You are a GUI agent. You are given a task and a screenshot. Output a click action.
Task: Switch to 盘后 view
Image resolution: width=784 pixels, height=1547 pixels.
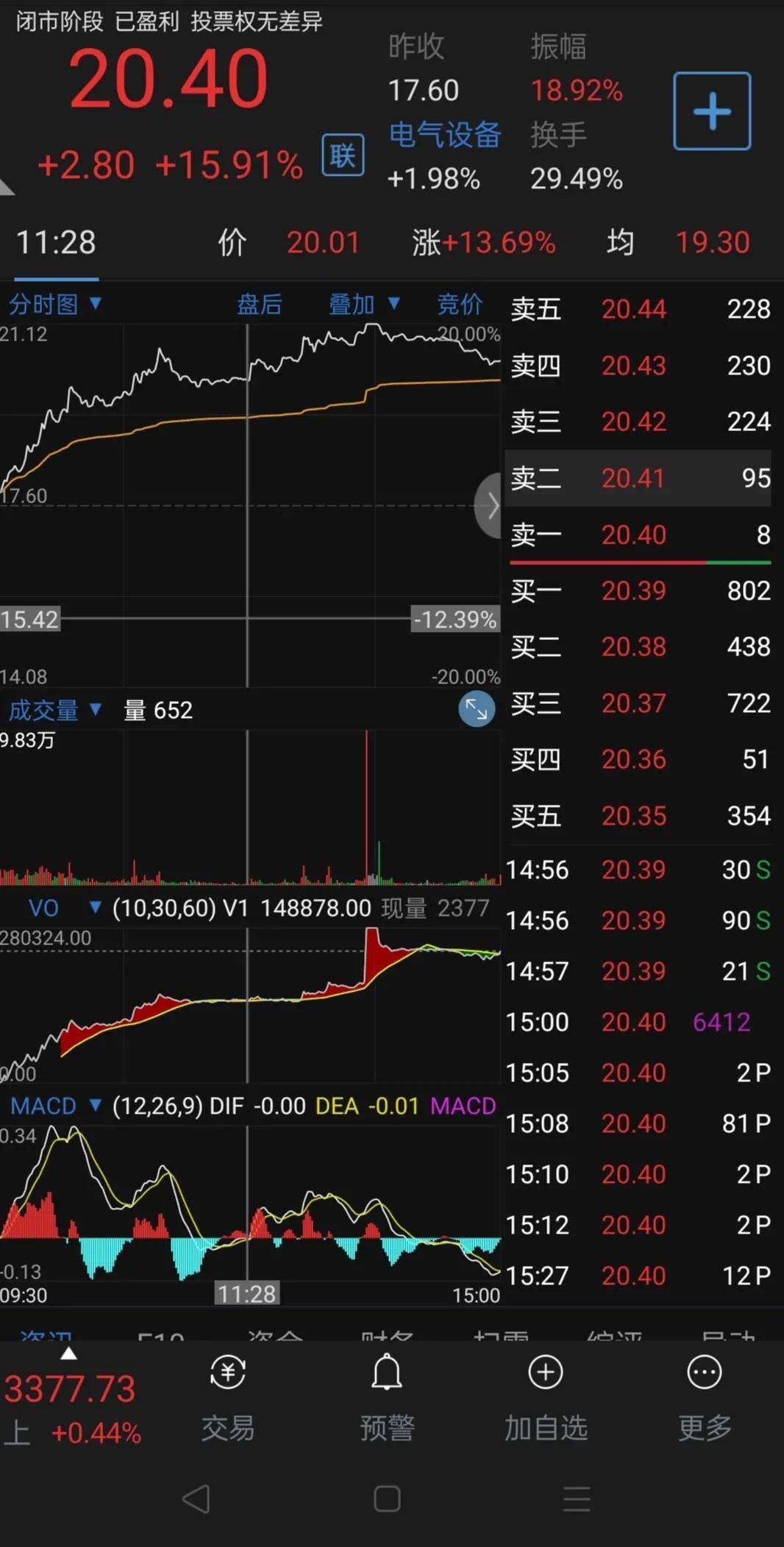(x=259, y=304)
